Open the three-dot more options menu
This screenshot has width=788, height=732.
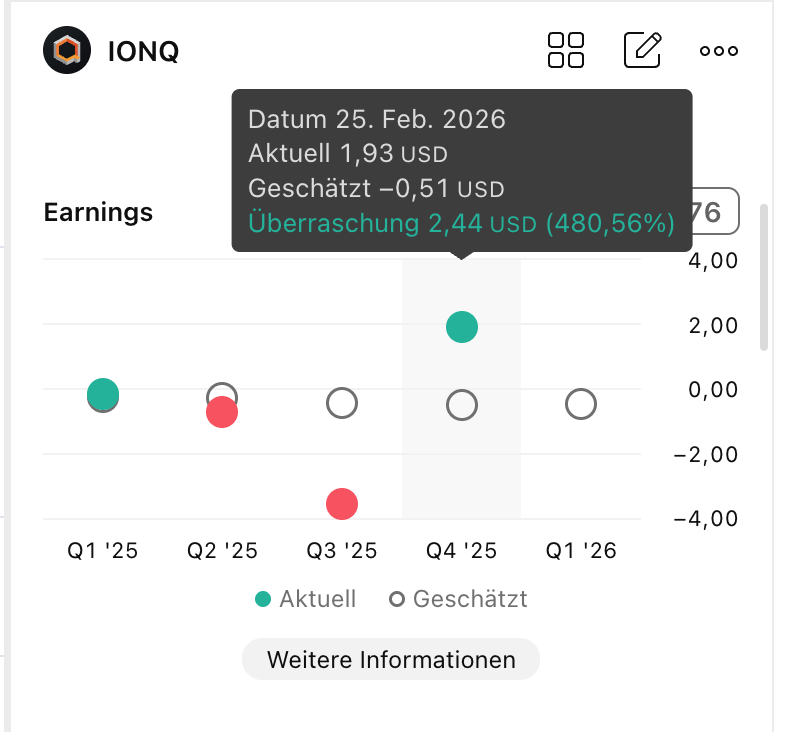pos(719,51)
